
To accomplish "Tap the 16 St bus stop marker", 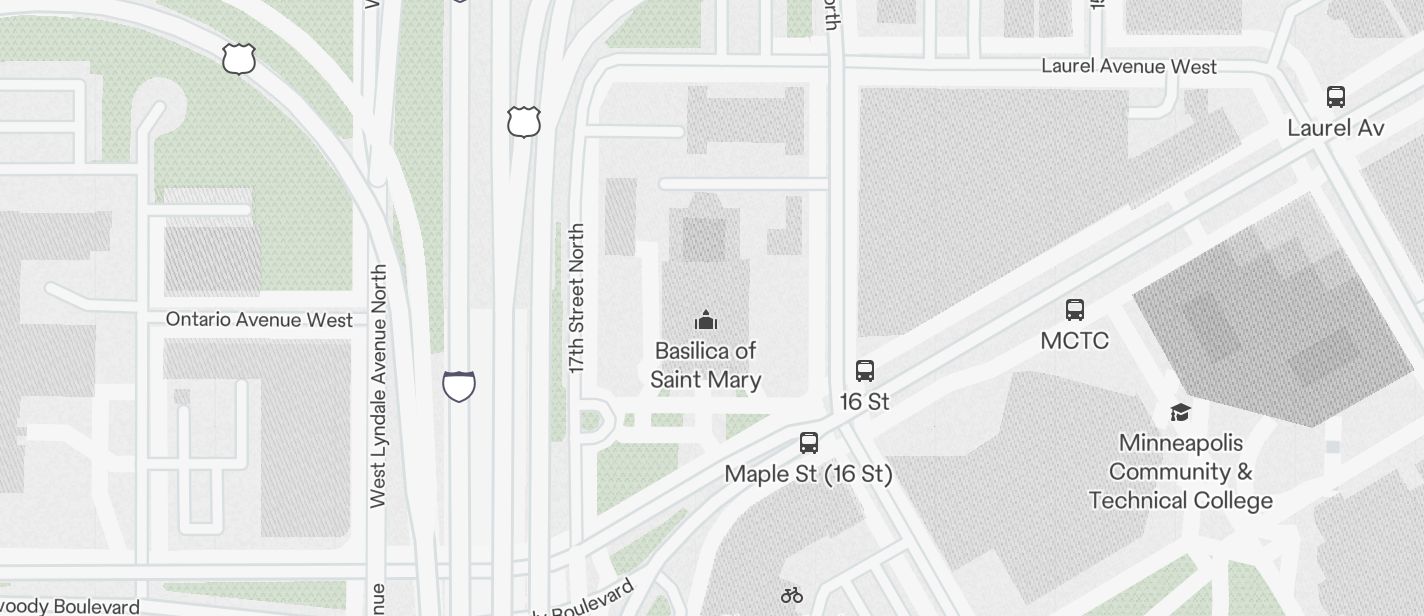I will (865, 371).
